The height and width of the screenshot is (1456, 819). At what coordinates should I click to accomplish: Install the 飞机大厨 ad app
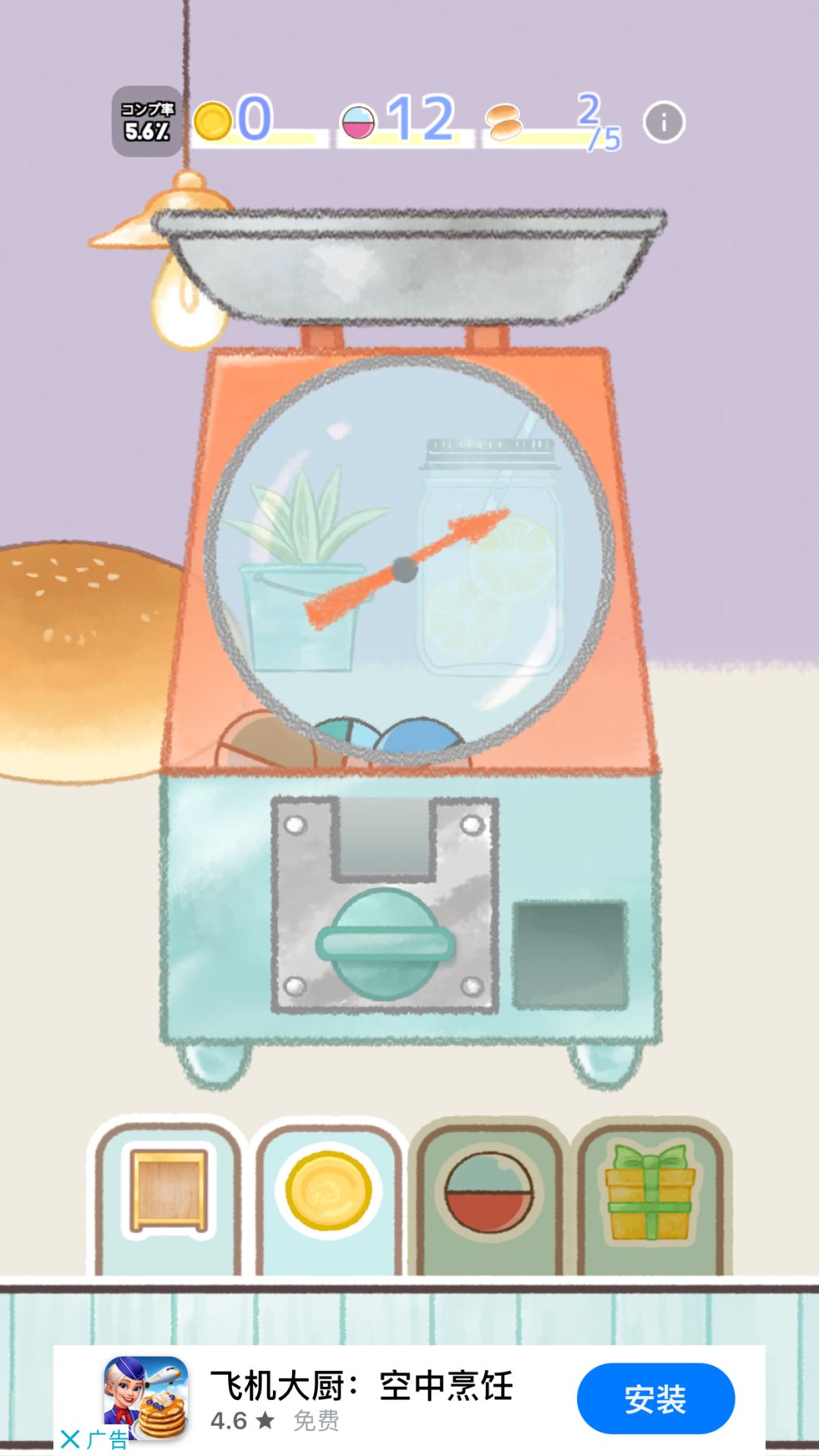click(655, 1398)
